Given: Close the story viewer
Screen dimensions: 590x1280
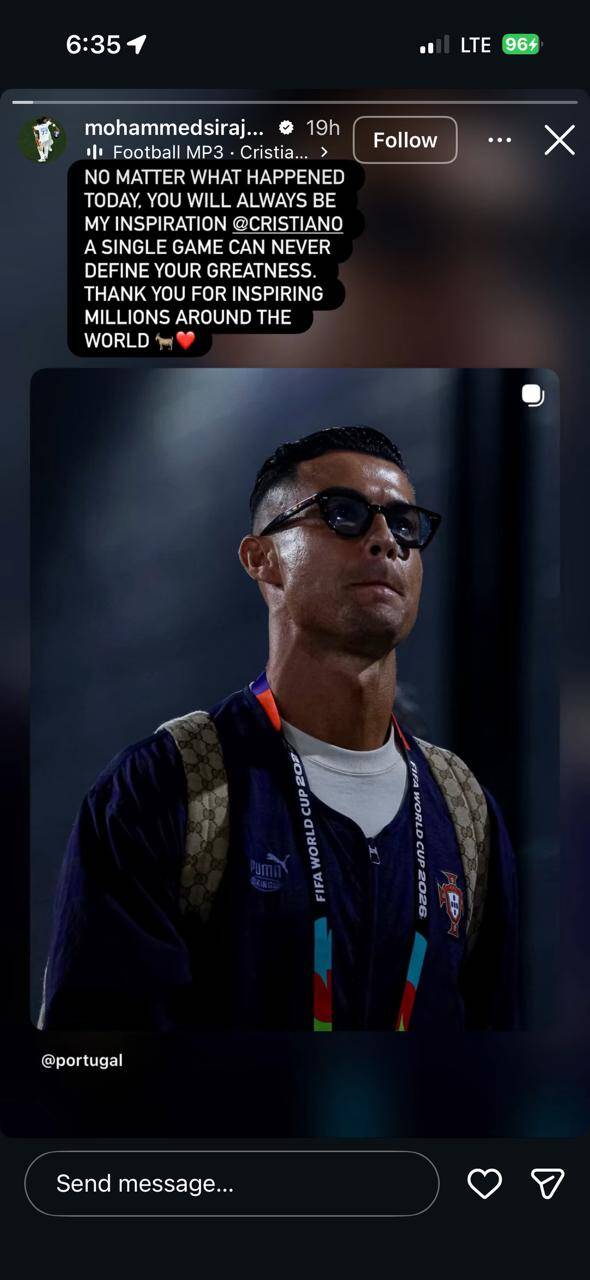Looking at the screenshot, I should (x=559, y=140).
